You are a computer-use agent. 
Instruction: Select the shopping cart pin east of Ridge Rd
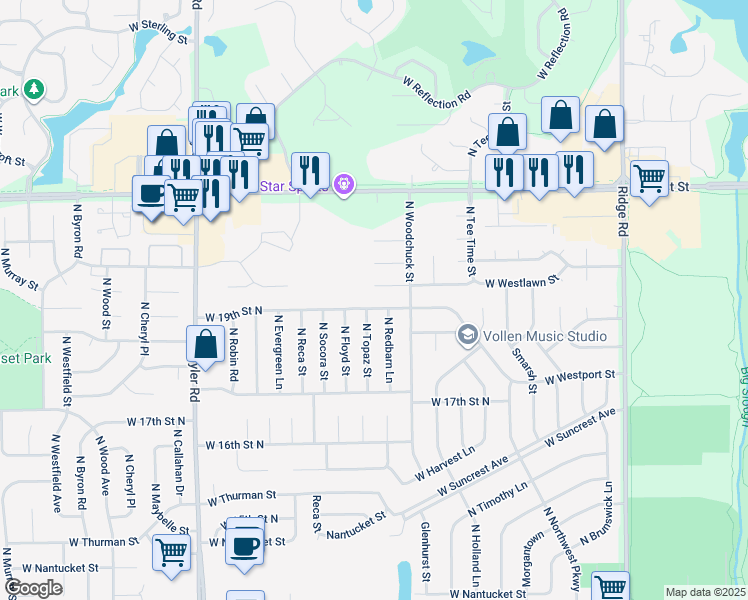click(x=650, y=180)
